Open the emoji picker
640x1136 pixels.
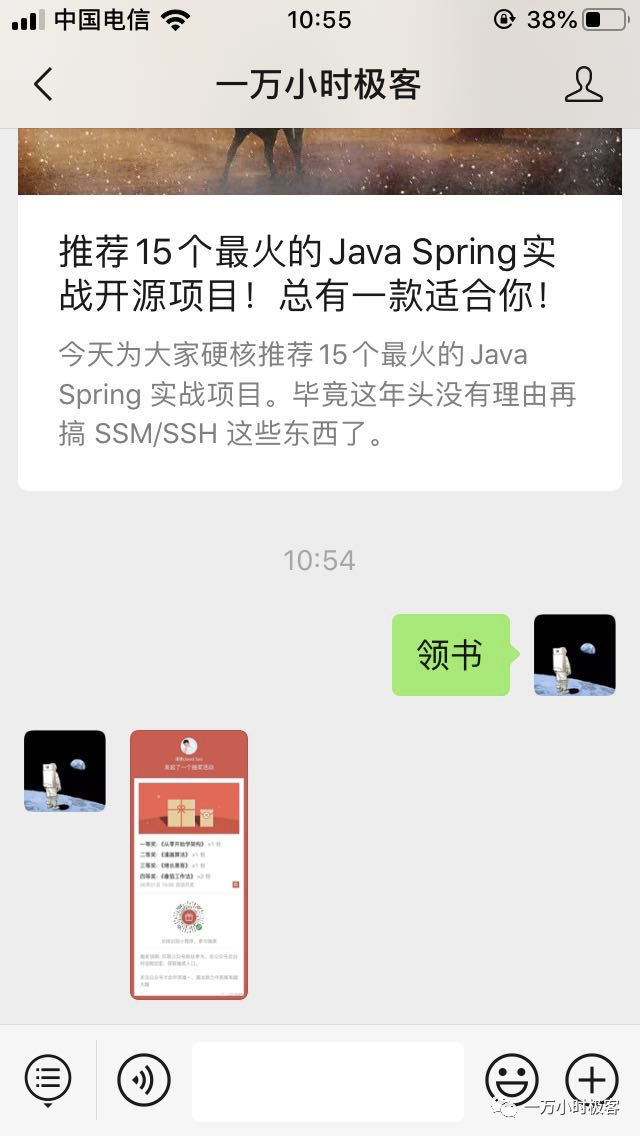511,1080
